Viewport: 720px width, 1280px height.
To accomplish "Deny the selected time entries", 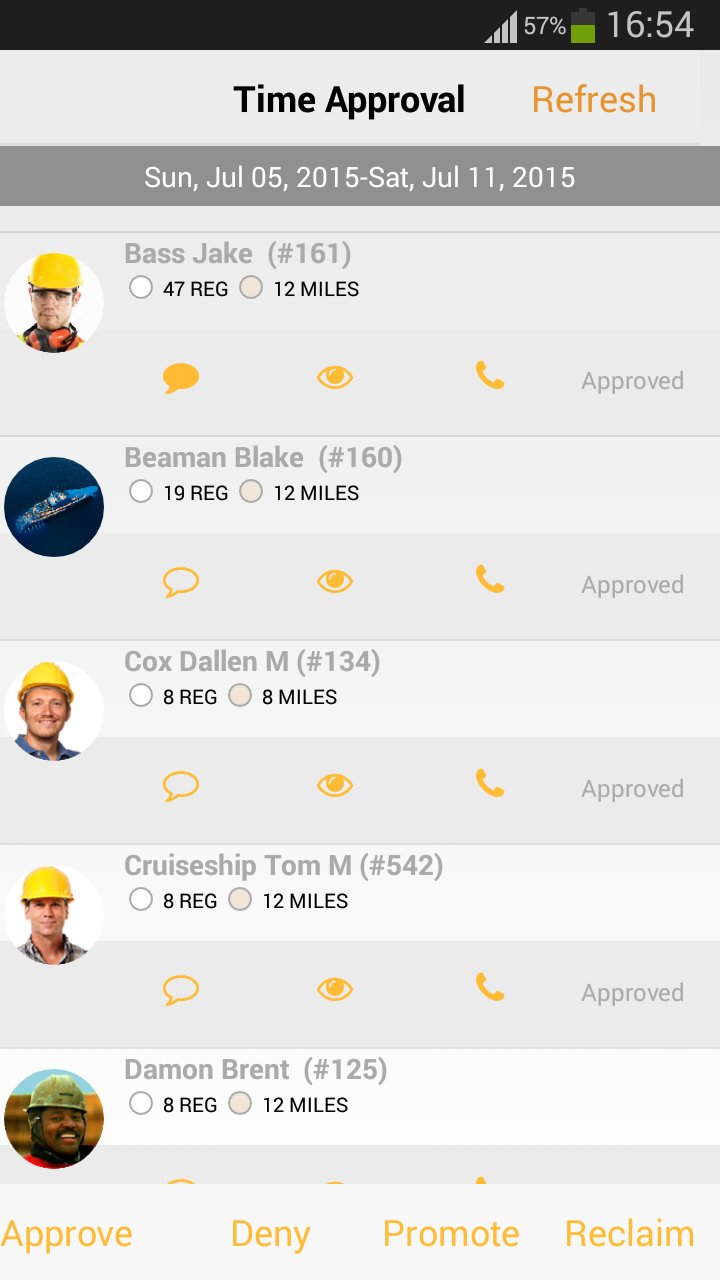I will pyautogui.click(x=270, y=1234).
